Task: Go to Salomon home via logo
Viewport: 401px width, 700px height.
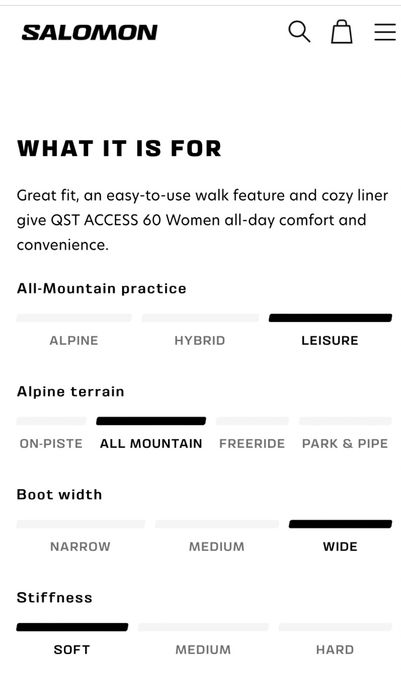Action: point(90,33)
